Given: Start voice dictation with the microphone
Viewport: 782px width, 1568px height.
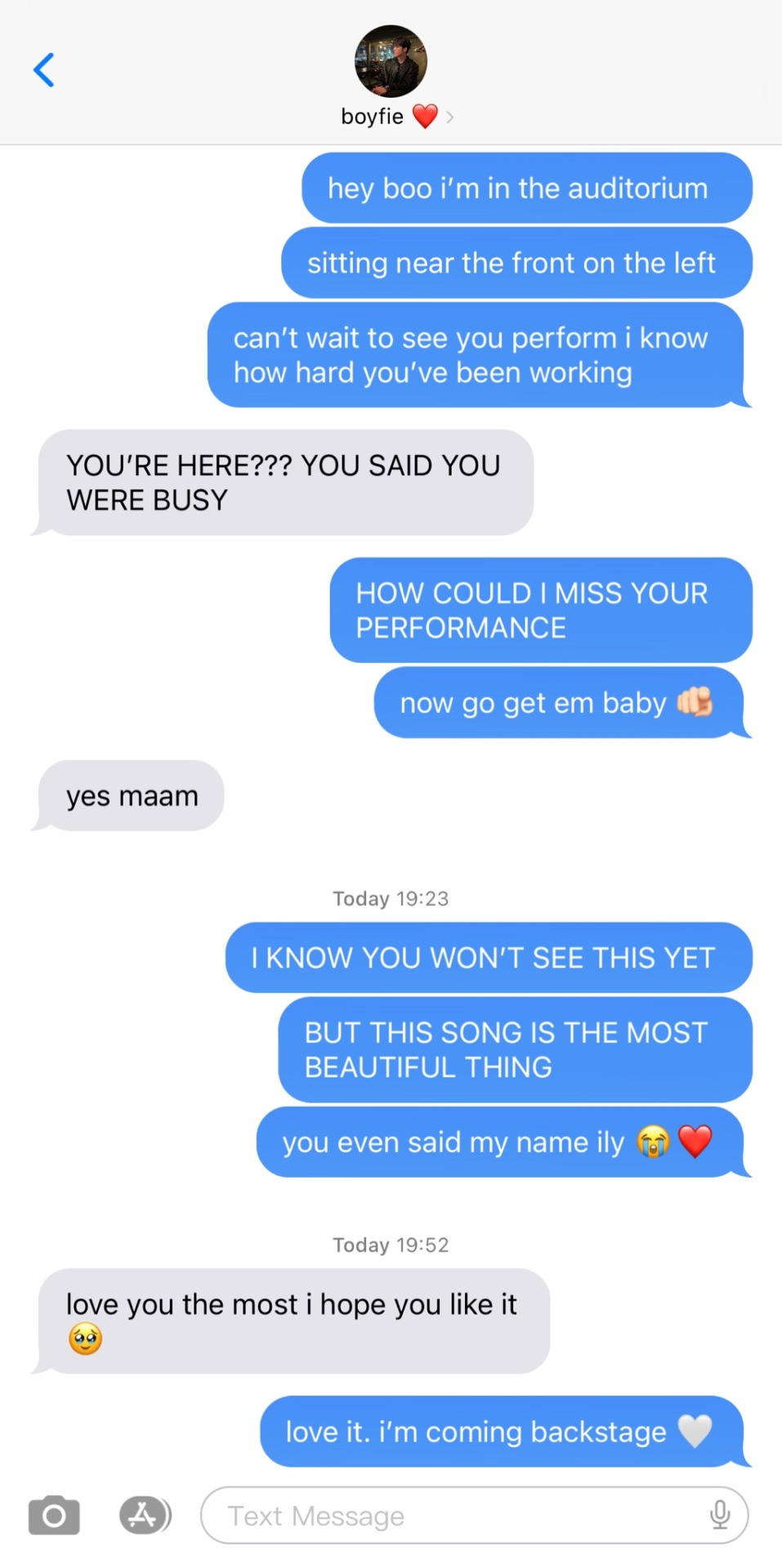Looking at the screenshot, I should pos(719,1515).
